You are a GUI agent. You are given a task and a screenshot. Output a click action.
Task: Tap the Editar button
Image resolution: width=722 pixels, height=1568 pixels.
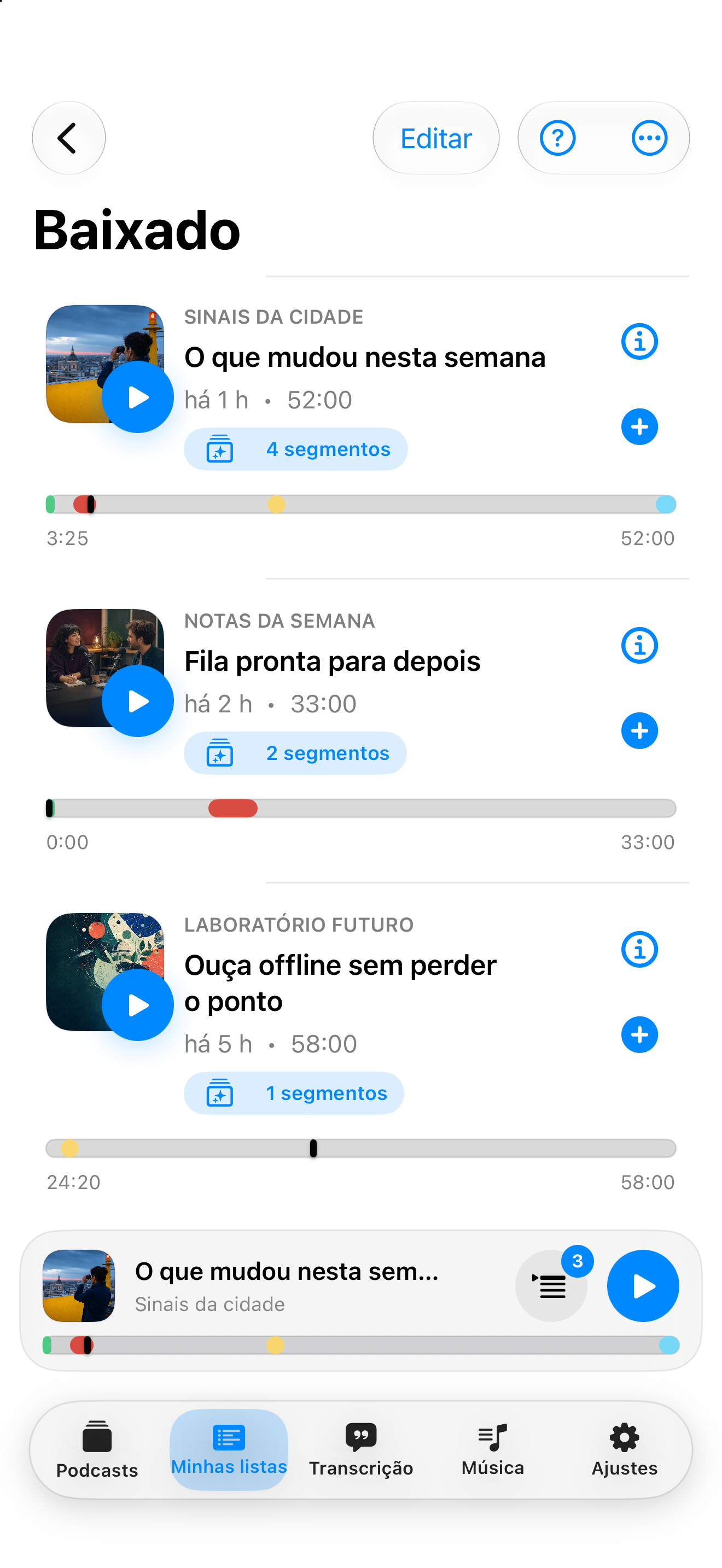[x=436, y=138]
